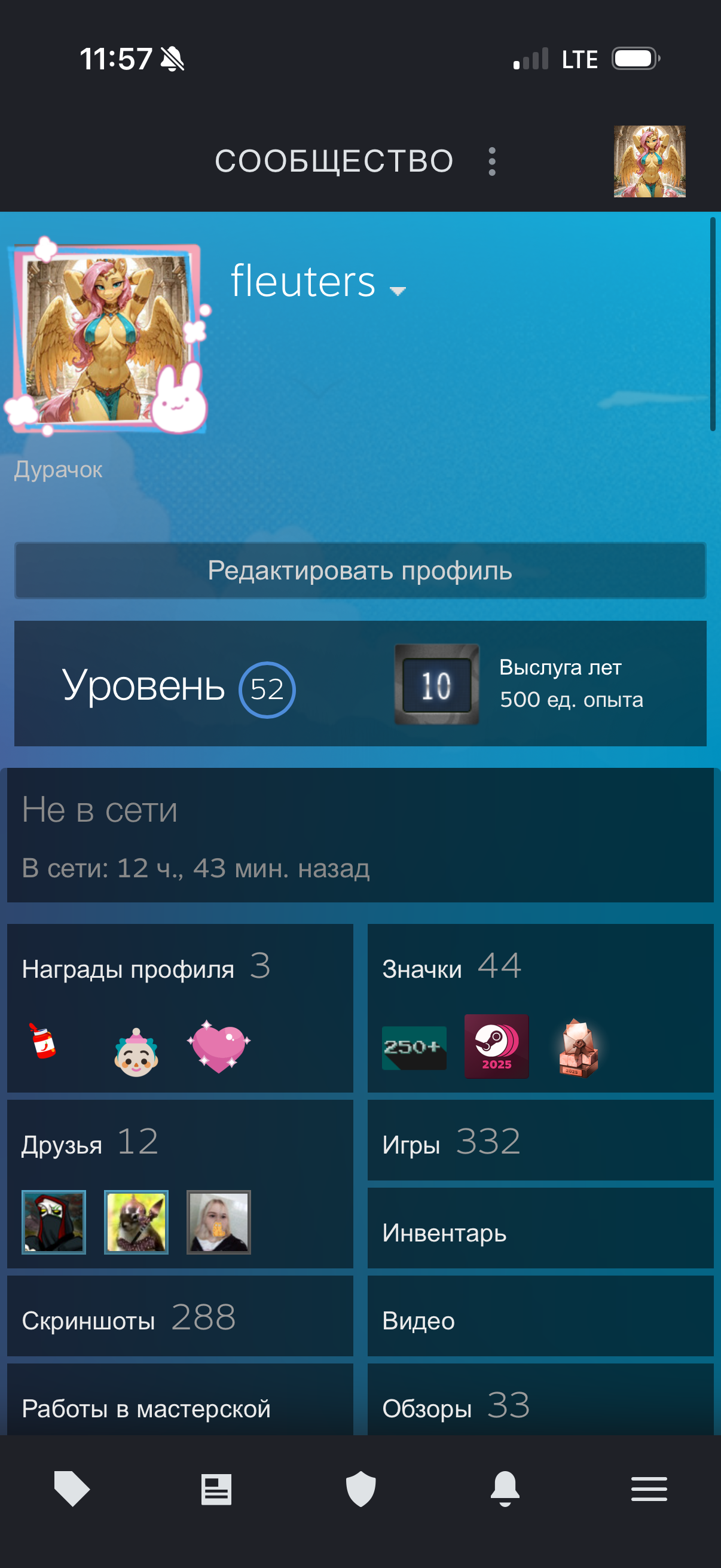Tap Редактировать профиль button
Image resolution: width=721 pixels, height=1568 pixels.
coord(360,571)
